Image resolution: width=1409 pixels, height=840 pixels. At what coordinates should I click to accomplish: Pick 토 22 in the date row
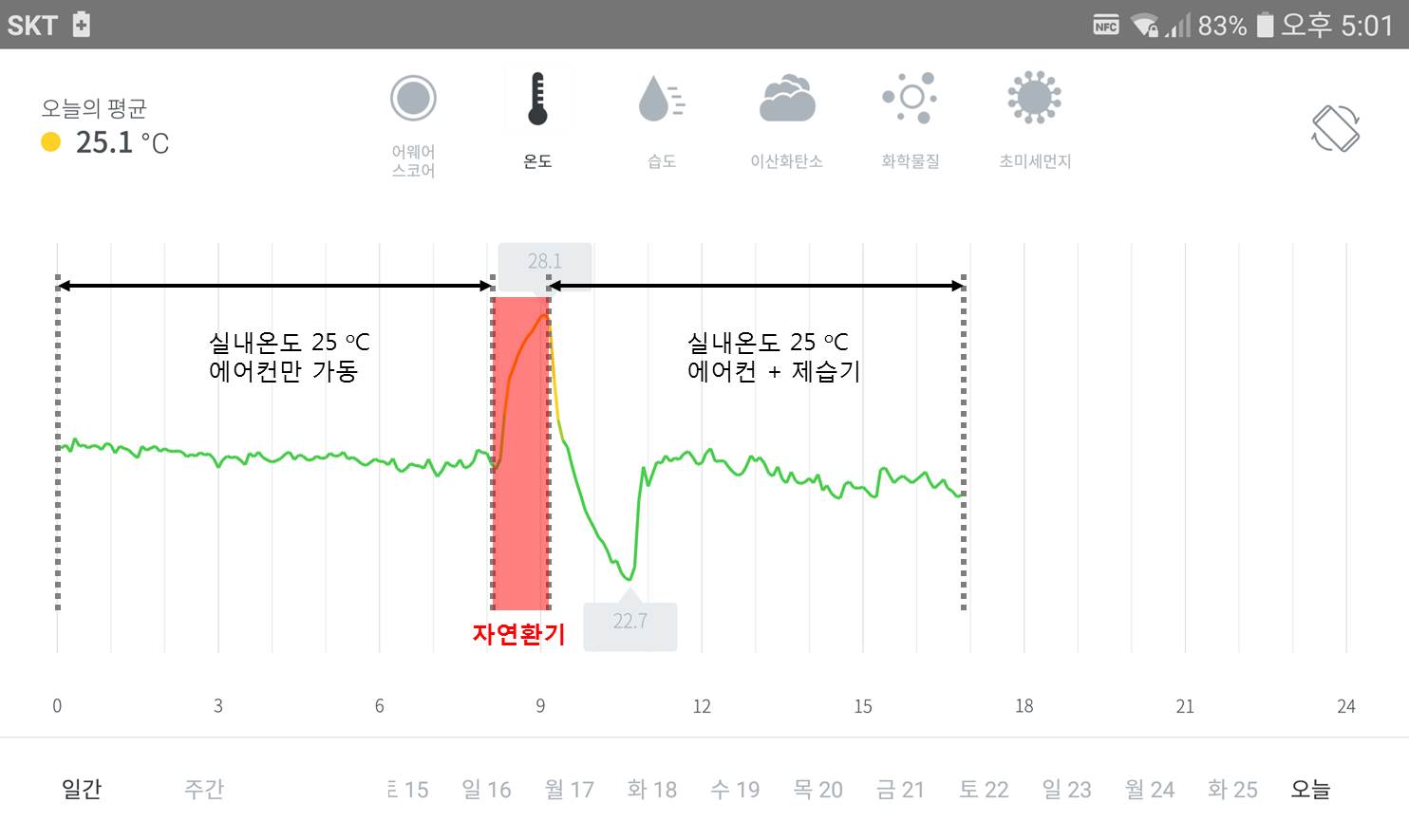click(x=984, y=790)
